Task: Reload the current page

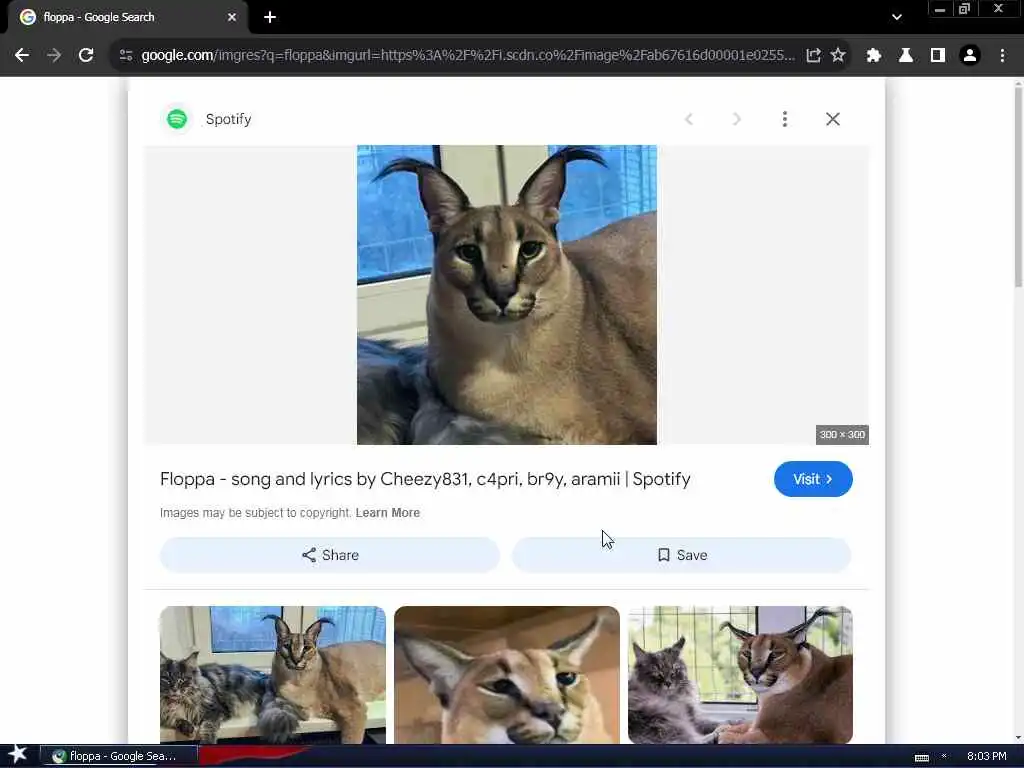Action: coord(86,55)
